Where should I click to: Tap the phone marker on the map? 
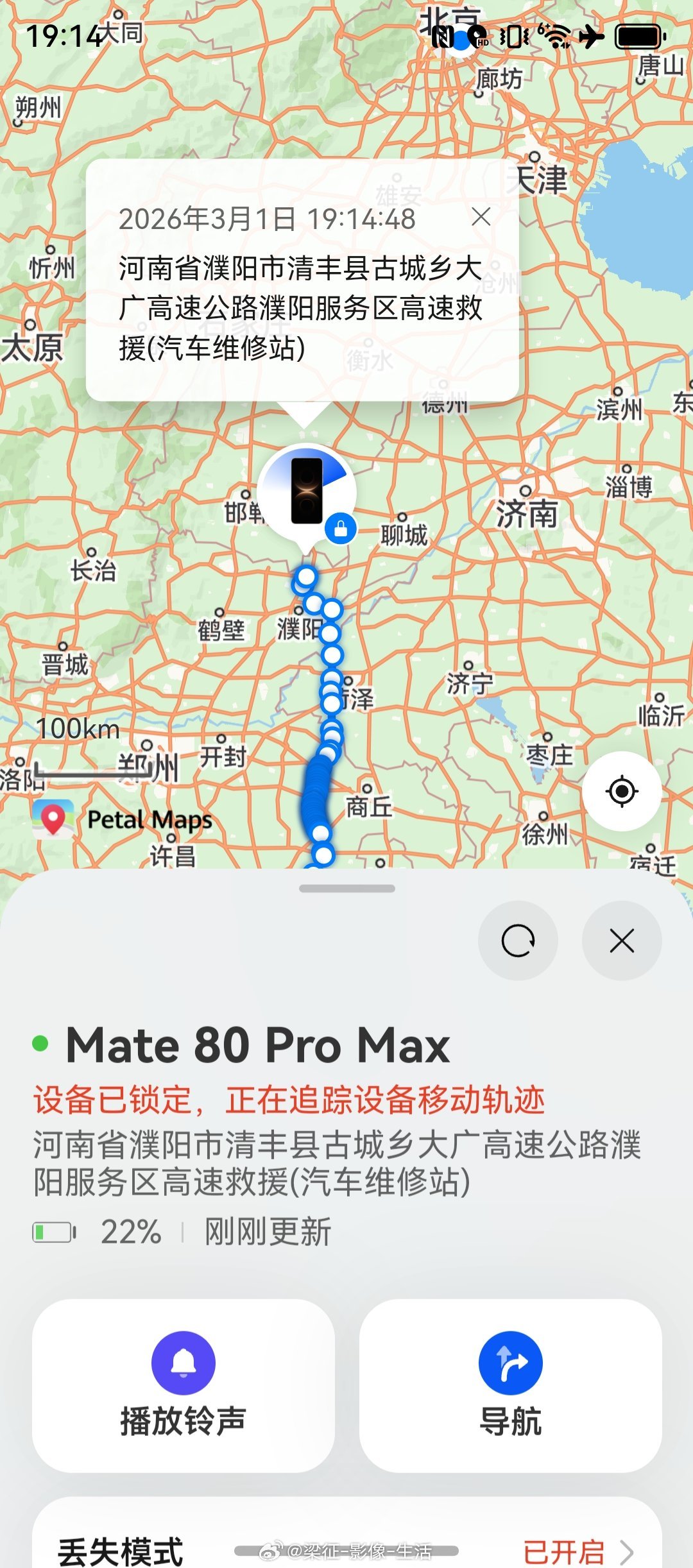(x=307, y=493)
